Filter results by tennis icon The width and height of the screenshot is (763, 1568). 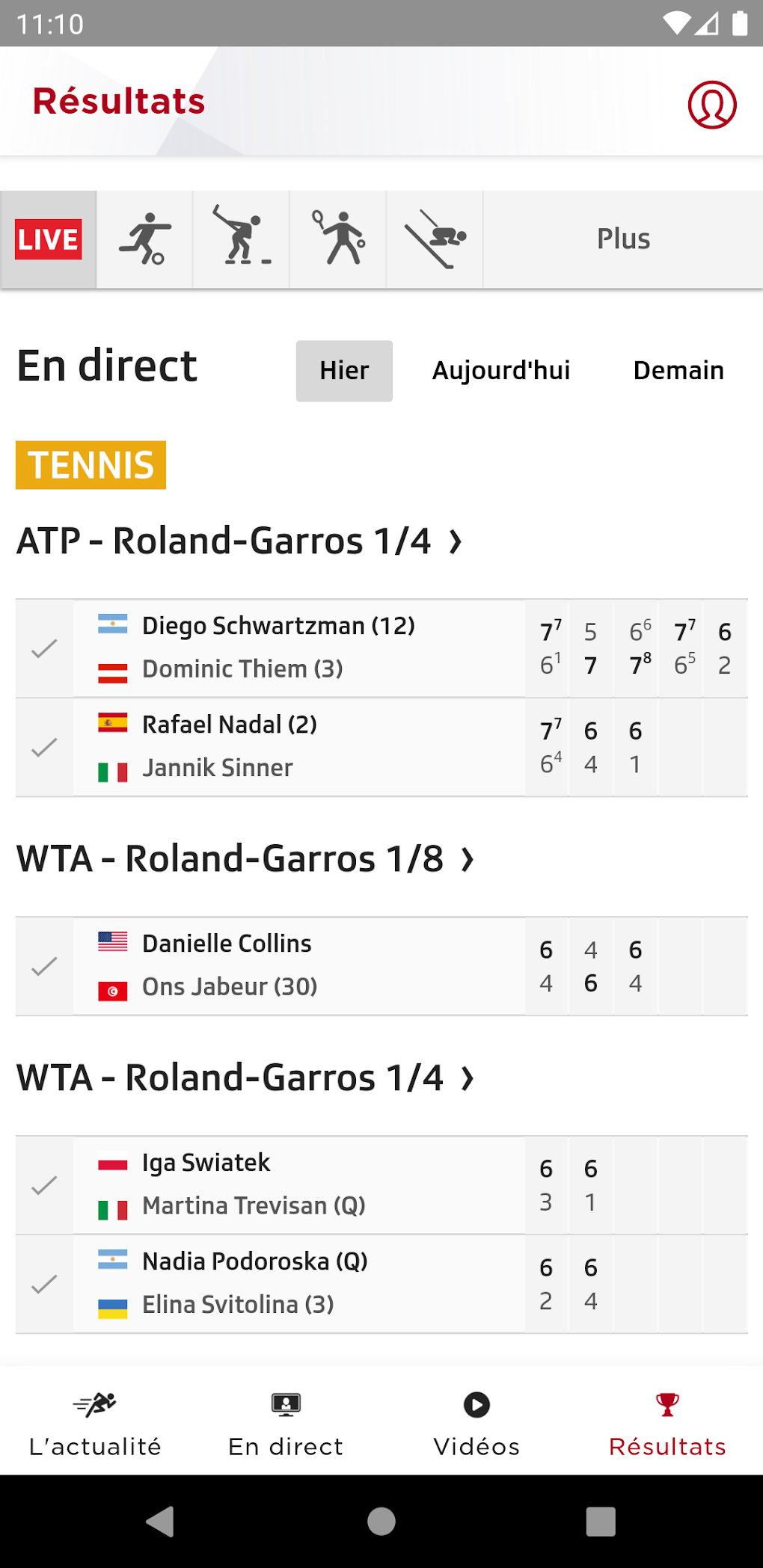pos(338,239)
